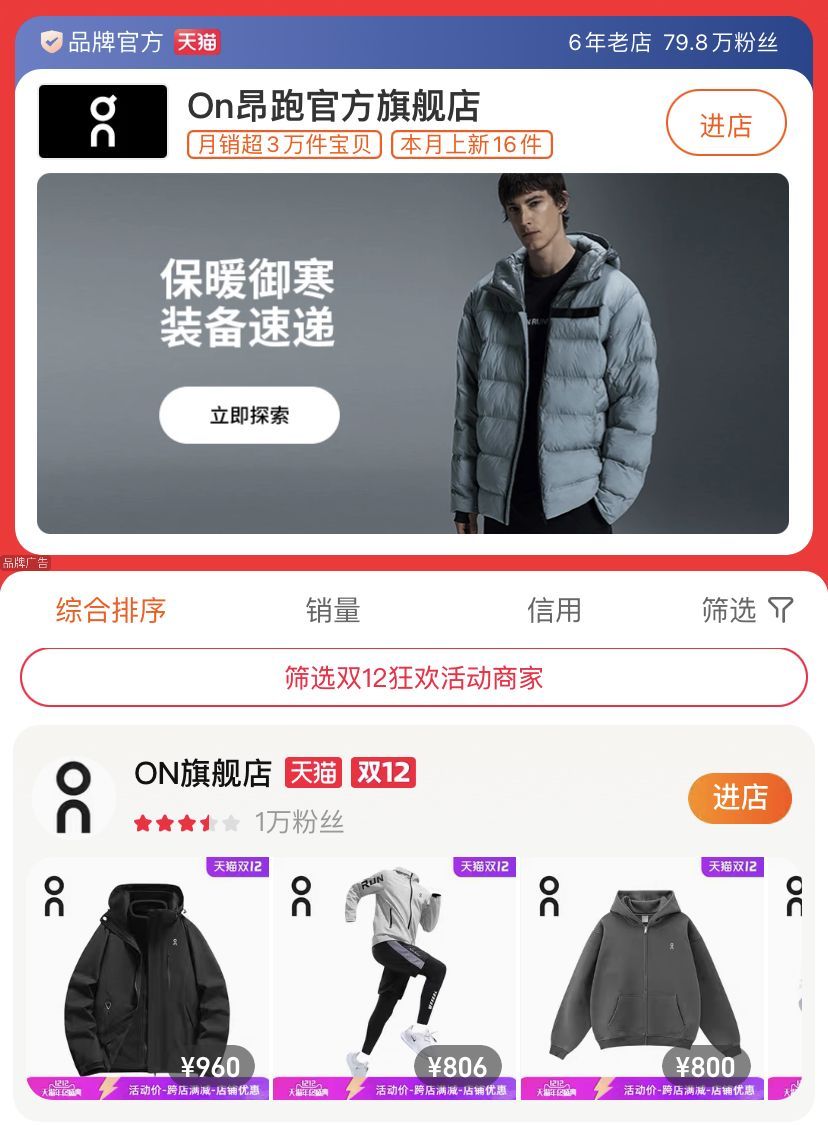Sort results by 销量
Screen dimensions: 828x1125
pyautogui.click(x=333, y=610)
